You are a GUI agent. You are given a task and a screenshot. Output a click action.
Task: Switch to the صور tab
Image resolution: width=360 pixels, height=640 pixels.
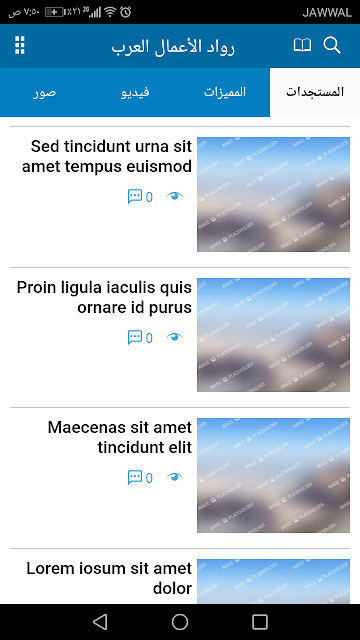[x=45, y=92]
